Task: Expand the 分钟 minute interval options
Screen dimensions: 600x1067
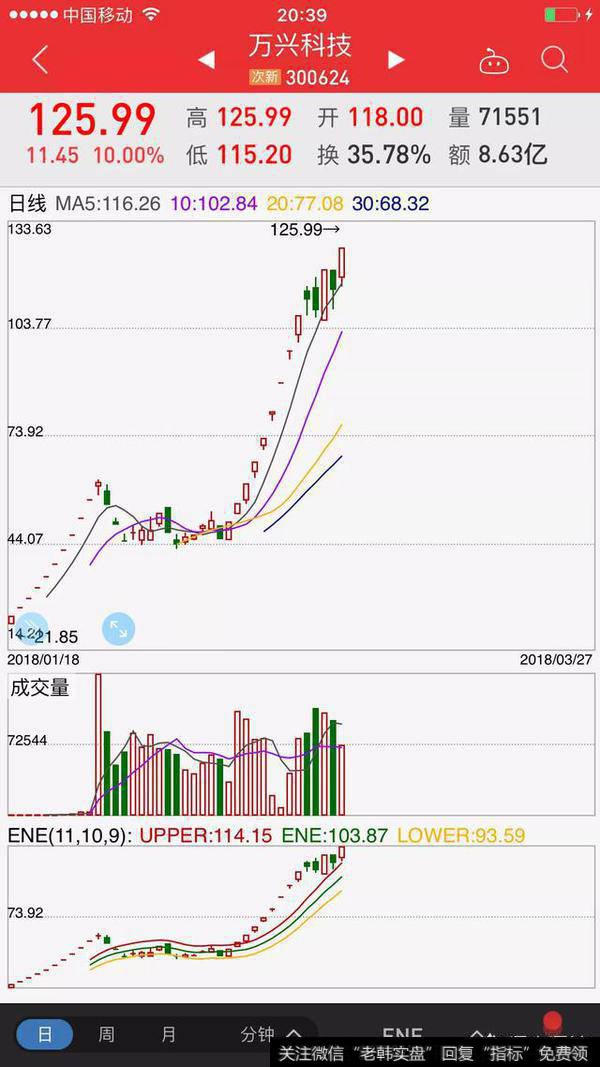Action: 270,1035
